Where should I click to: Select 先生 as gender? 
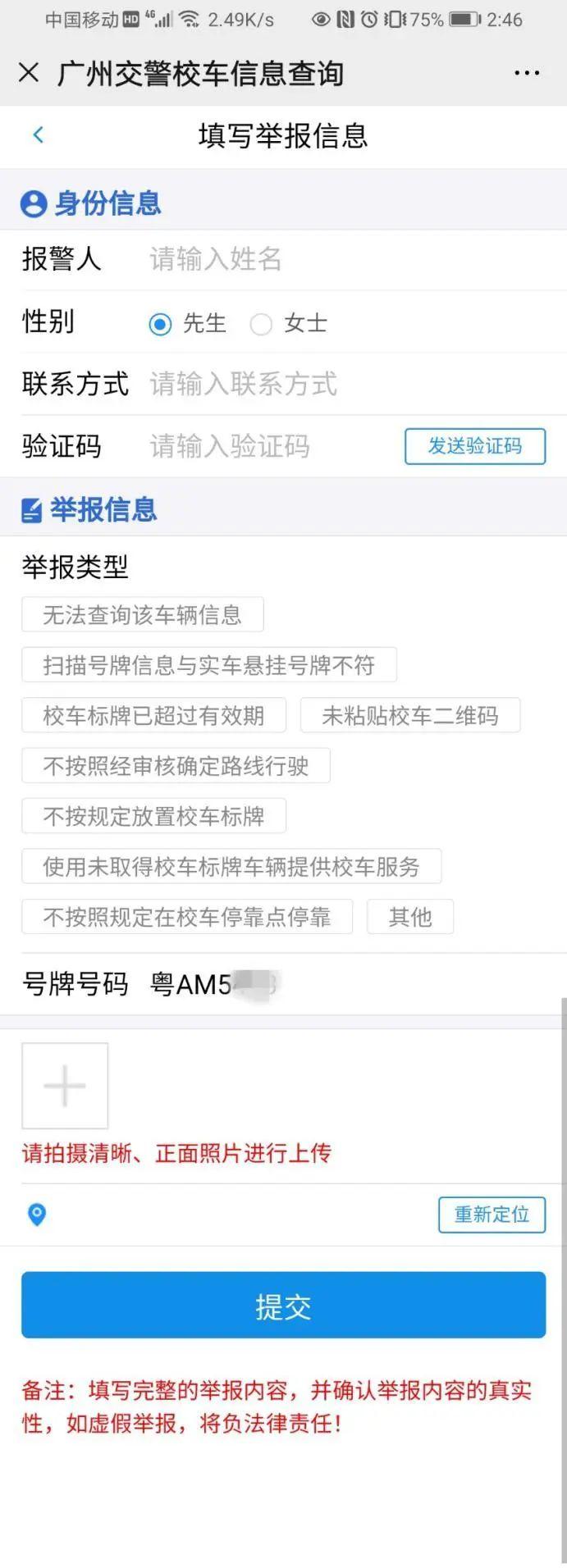(x=161, y=324)
